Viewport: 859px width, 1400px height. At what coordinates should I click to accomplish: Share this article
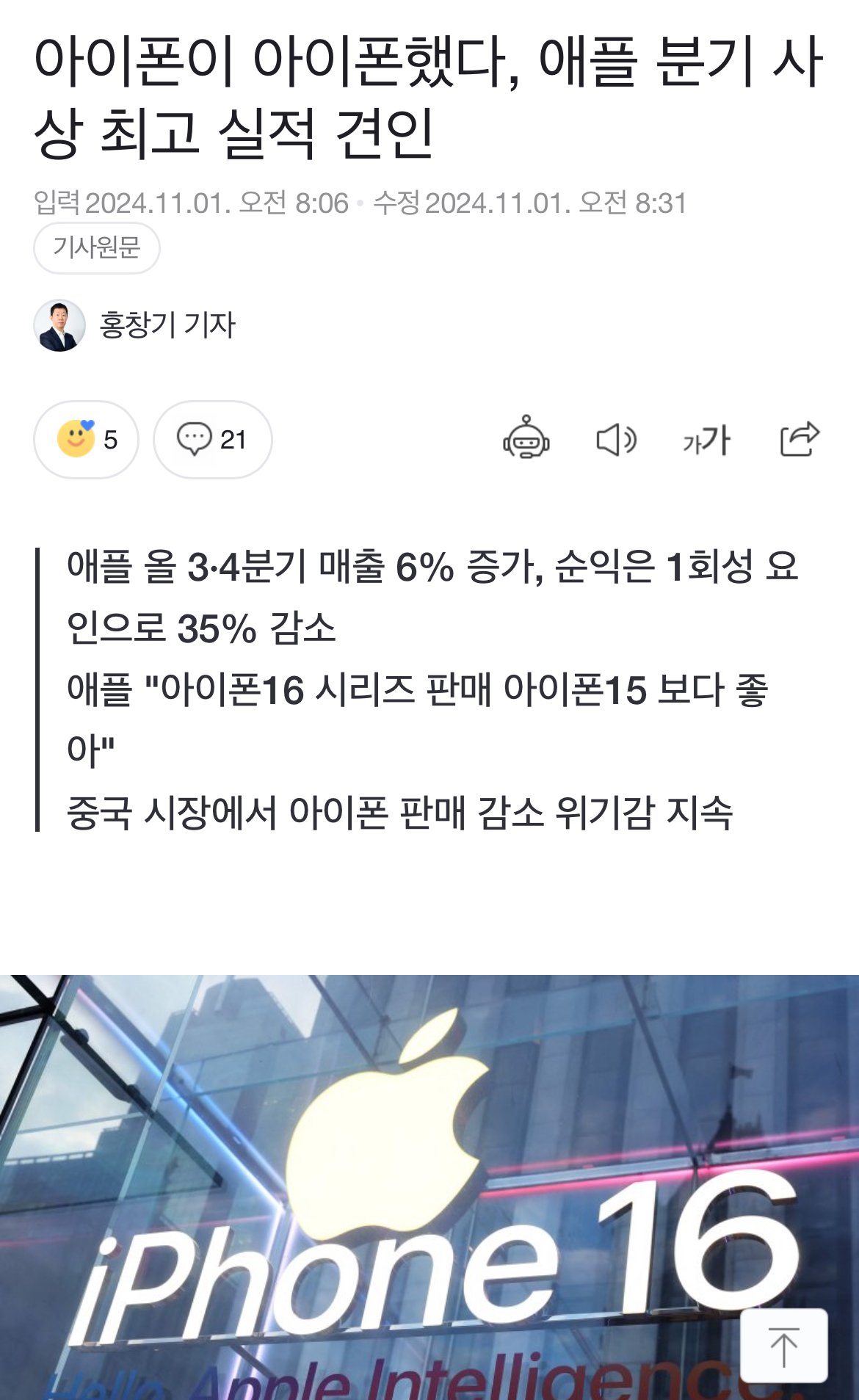pyautogui.click(x=798, y=439)
